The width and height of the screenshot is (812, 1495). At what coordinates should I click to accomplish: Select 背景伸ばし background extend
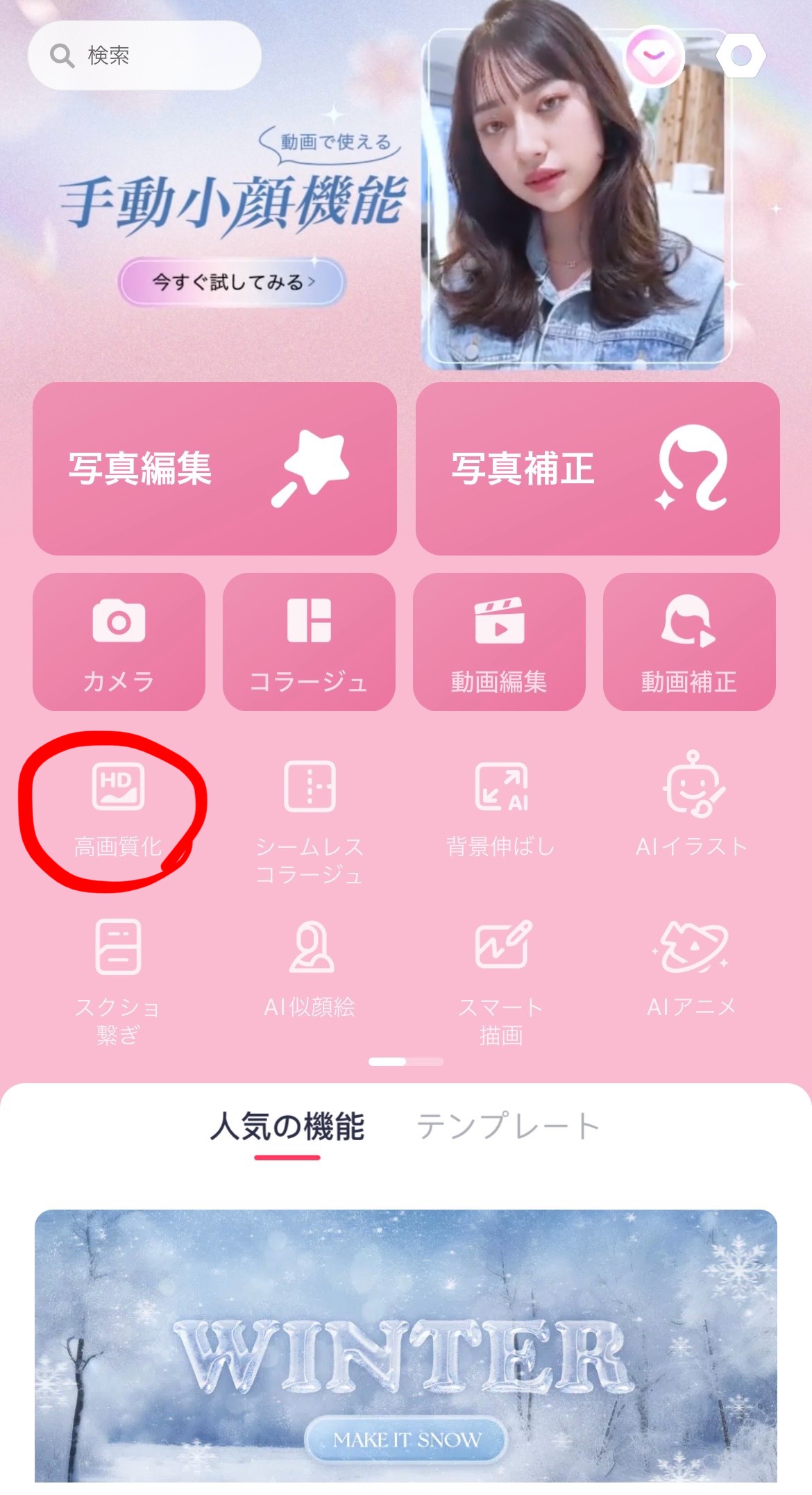pos(500,809)
